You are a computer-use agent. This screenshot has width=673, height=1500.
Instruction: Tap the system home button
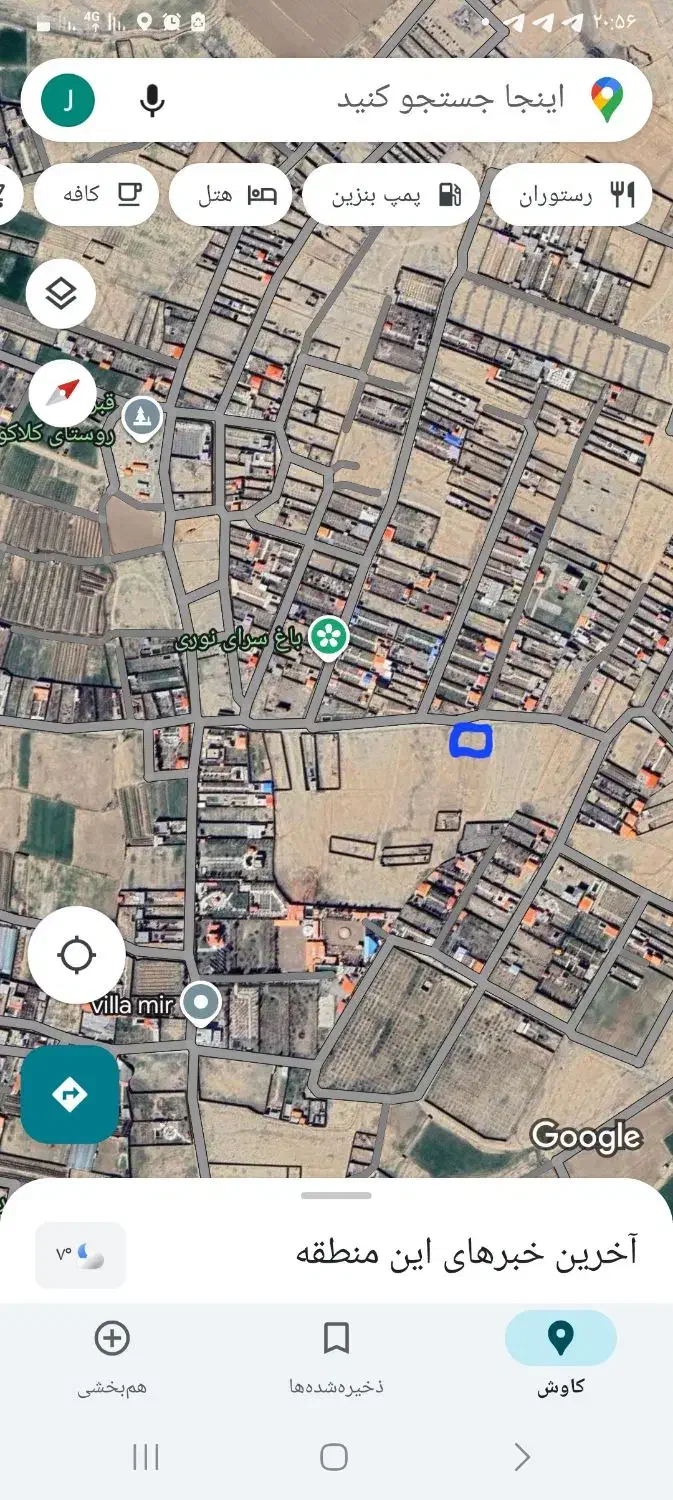334,1457
